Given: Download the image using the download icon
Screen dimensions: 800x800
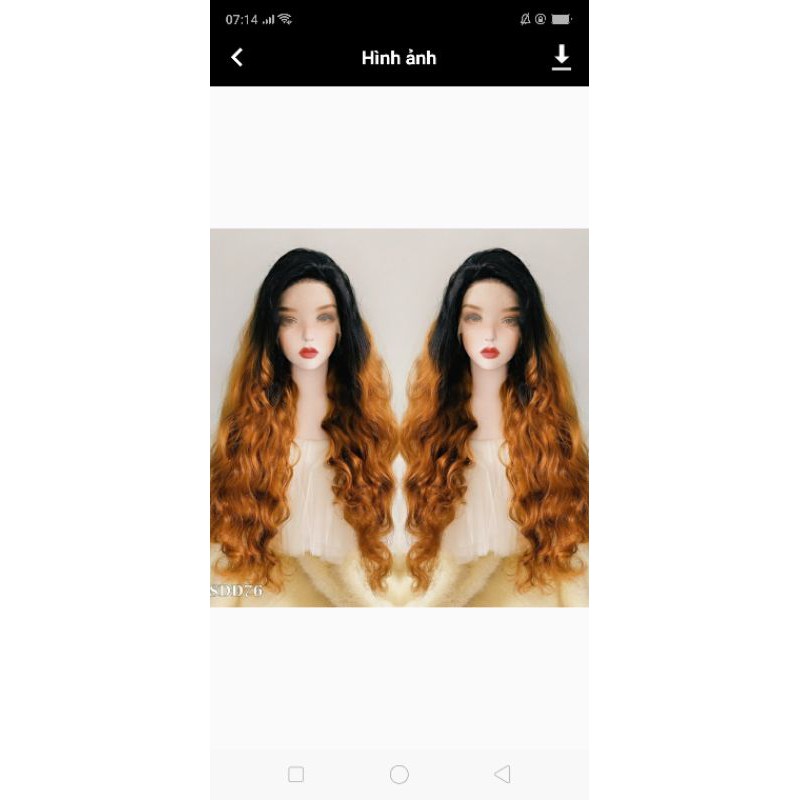Looking at the screenshot, I should [x=561, y=57].
